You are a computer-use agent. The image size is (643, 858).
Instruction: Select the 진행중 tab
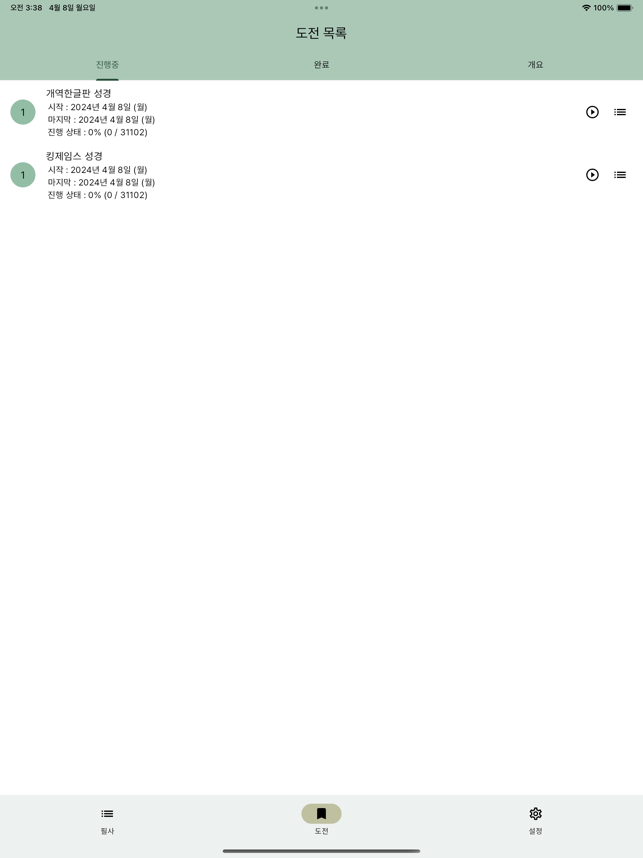tap(107, 65)
